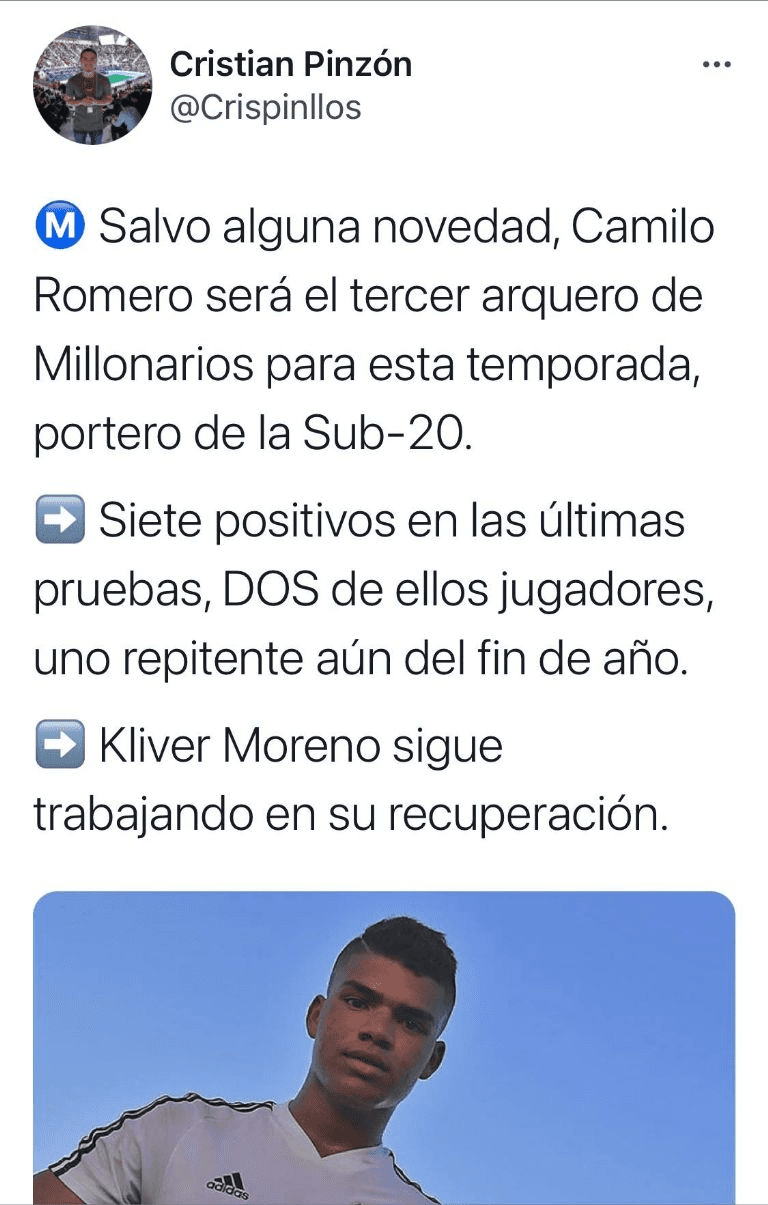Open the @Crispinllos profile name
768x1205 pixels.
click(265, 108)
